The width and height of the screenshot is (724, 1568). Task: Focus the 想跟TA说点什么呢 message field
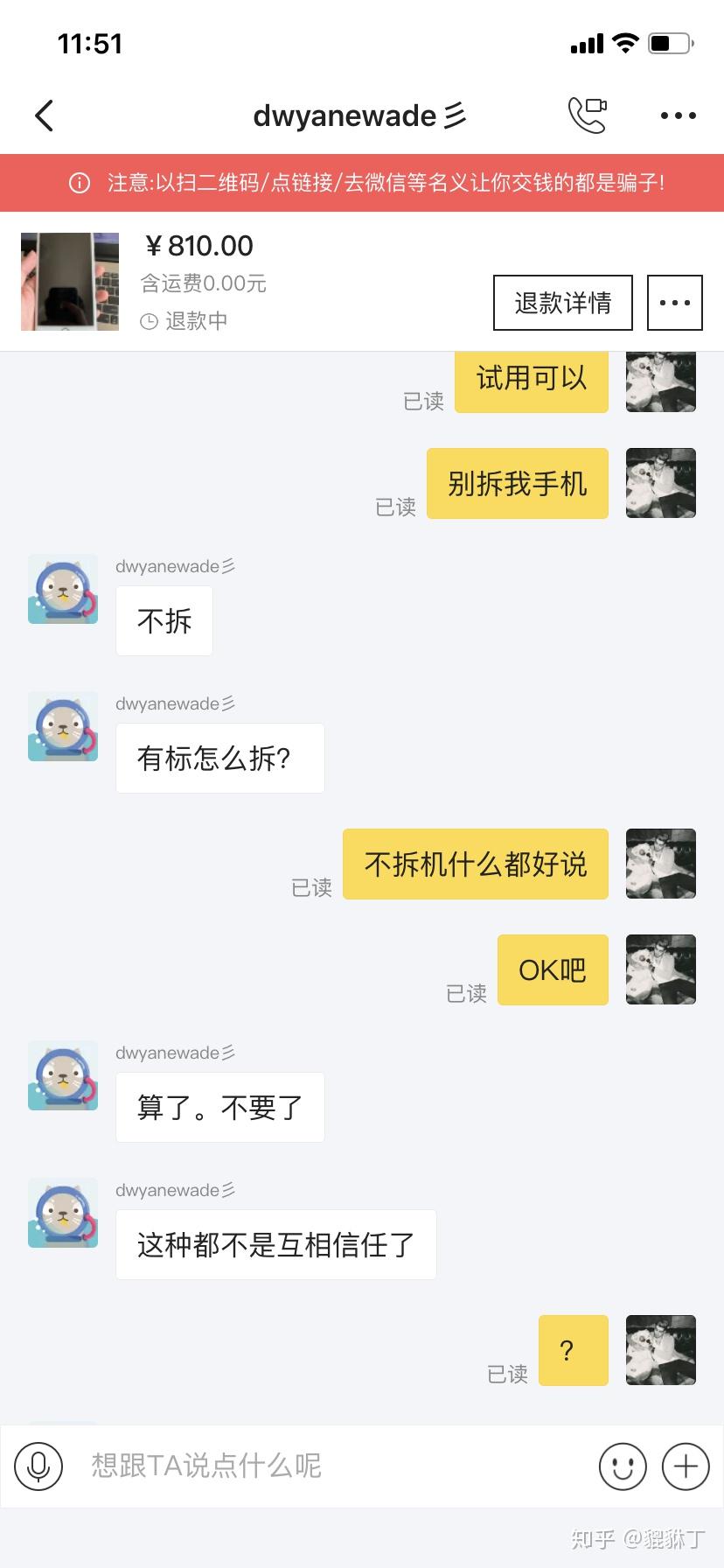(324, 1465)
